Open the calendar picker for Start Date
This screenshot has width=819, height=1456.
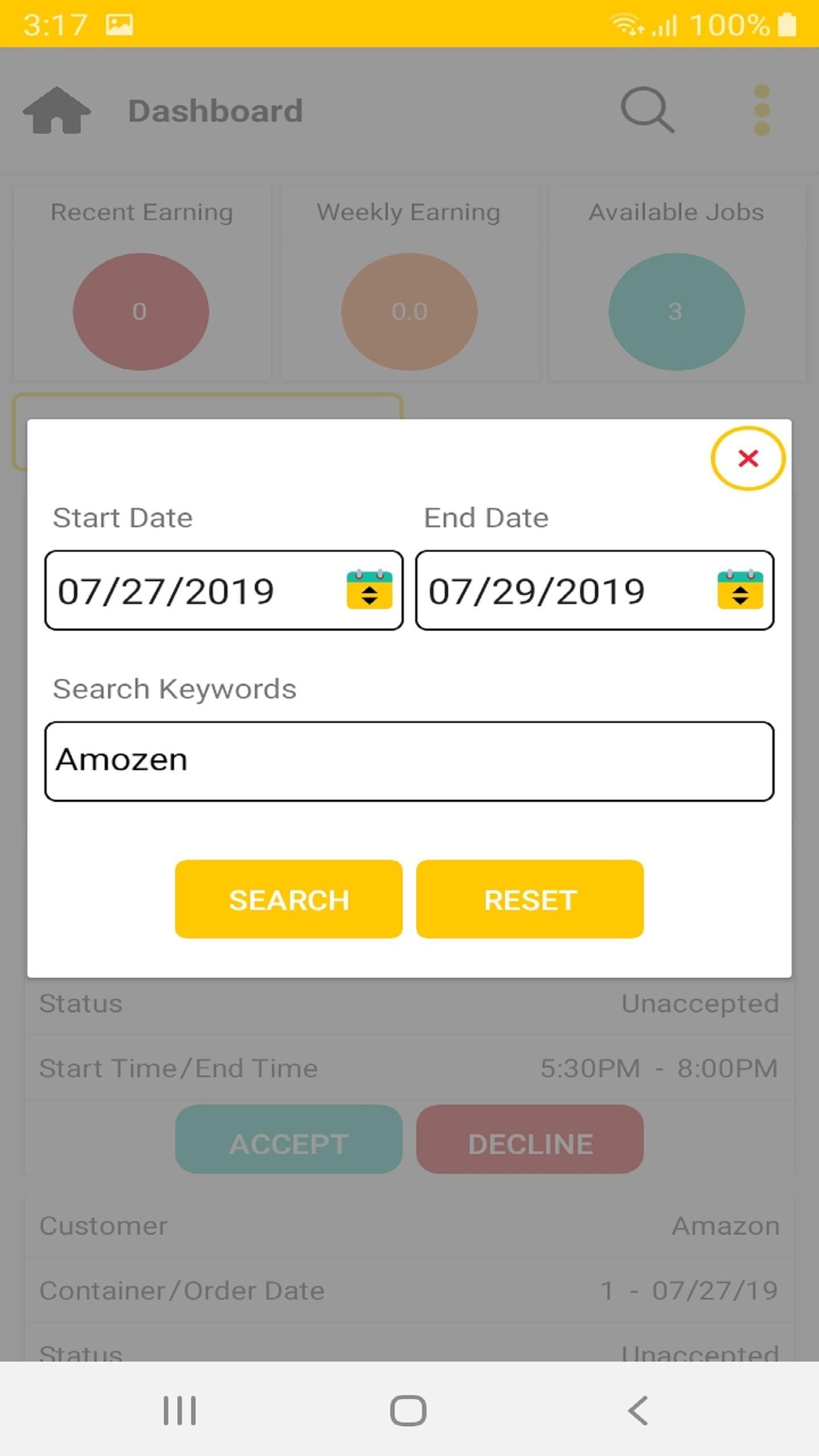click(369, 590)
